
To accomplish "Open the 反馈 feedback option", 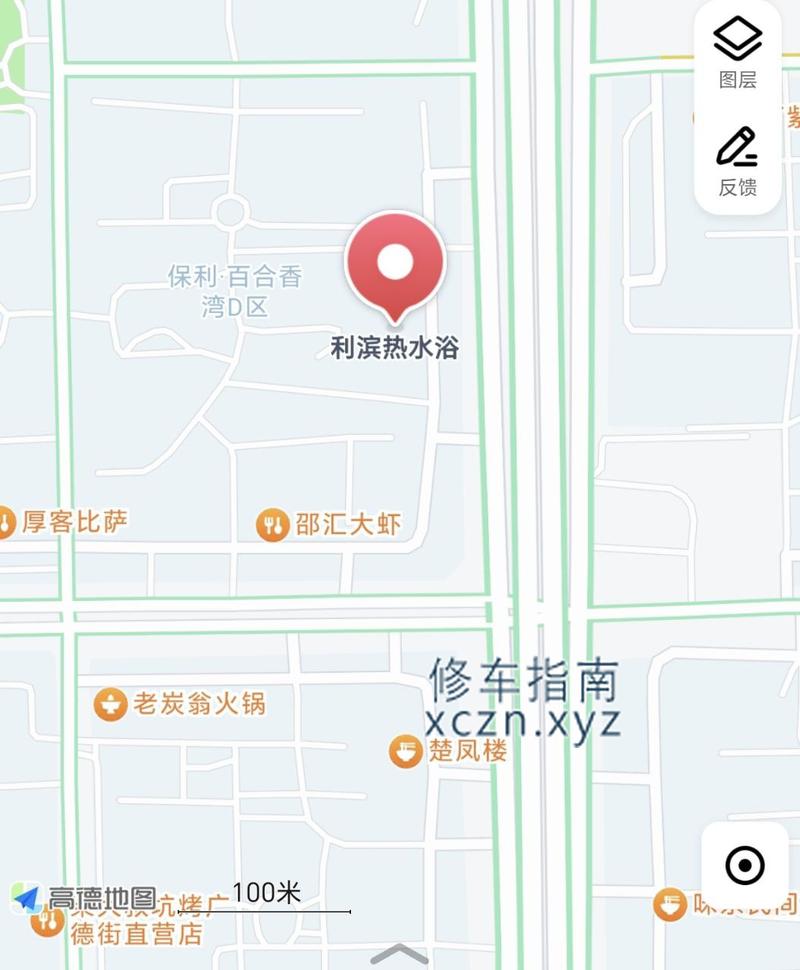I will (738, 160).
